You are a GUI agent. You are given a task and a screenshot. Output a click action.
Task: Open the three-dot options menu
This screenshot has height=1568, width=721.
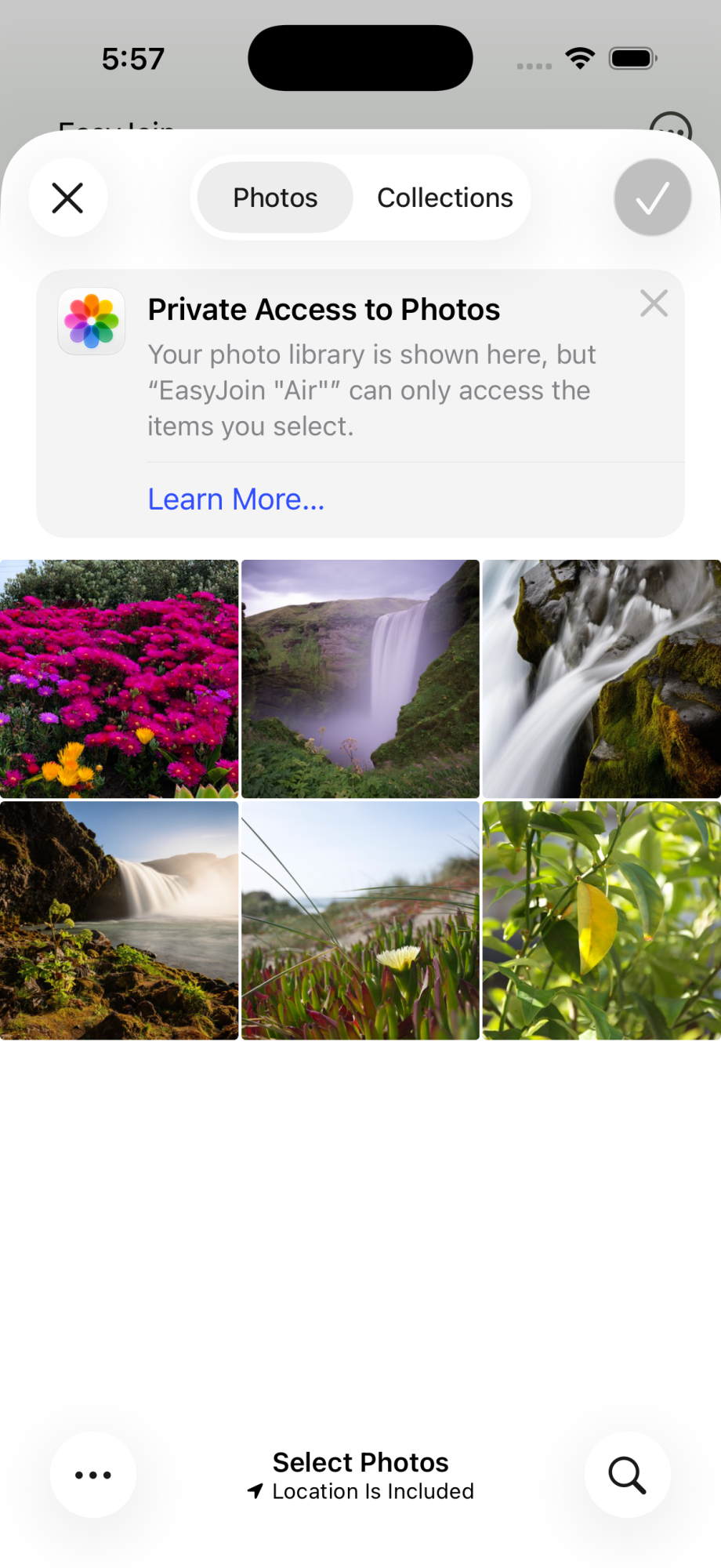tap(93, 1475)
